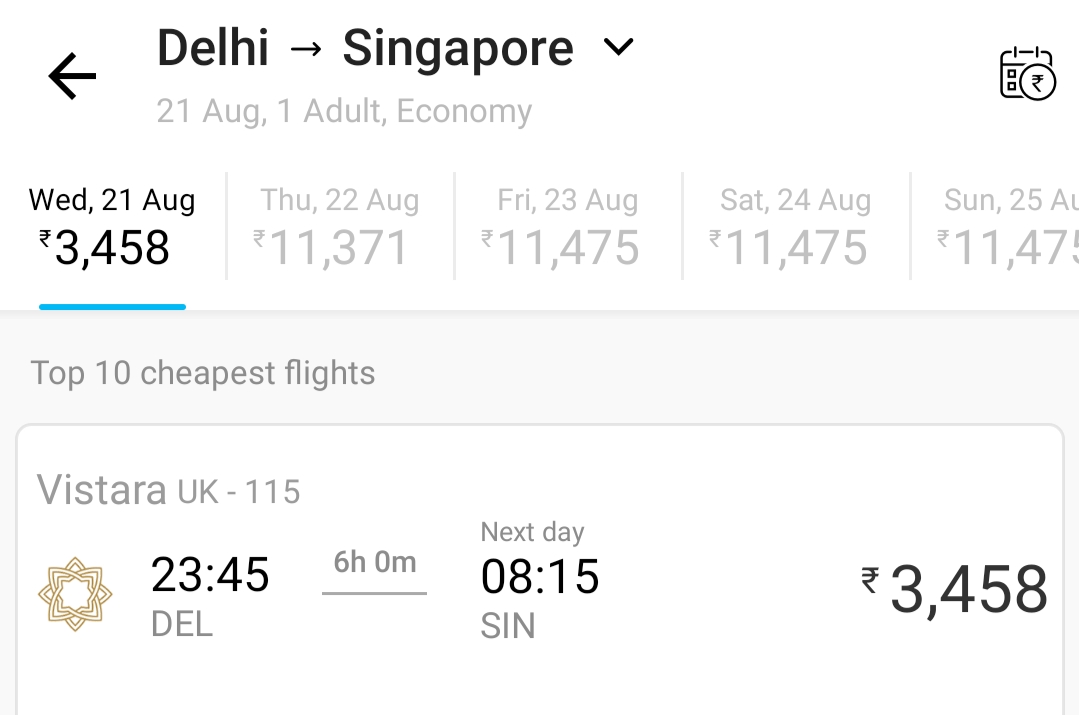Image resolution: width=1079 pixels, height=715 pixels.
Task: Open the Vistara UK-115 flight card
Action: (x=540, y=570)
